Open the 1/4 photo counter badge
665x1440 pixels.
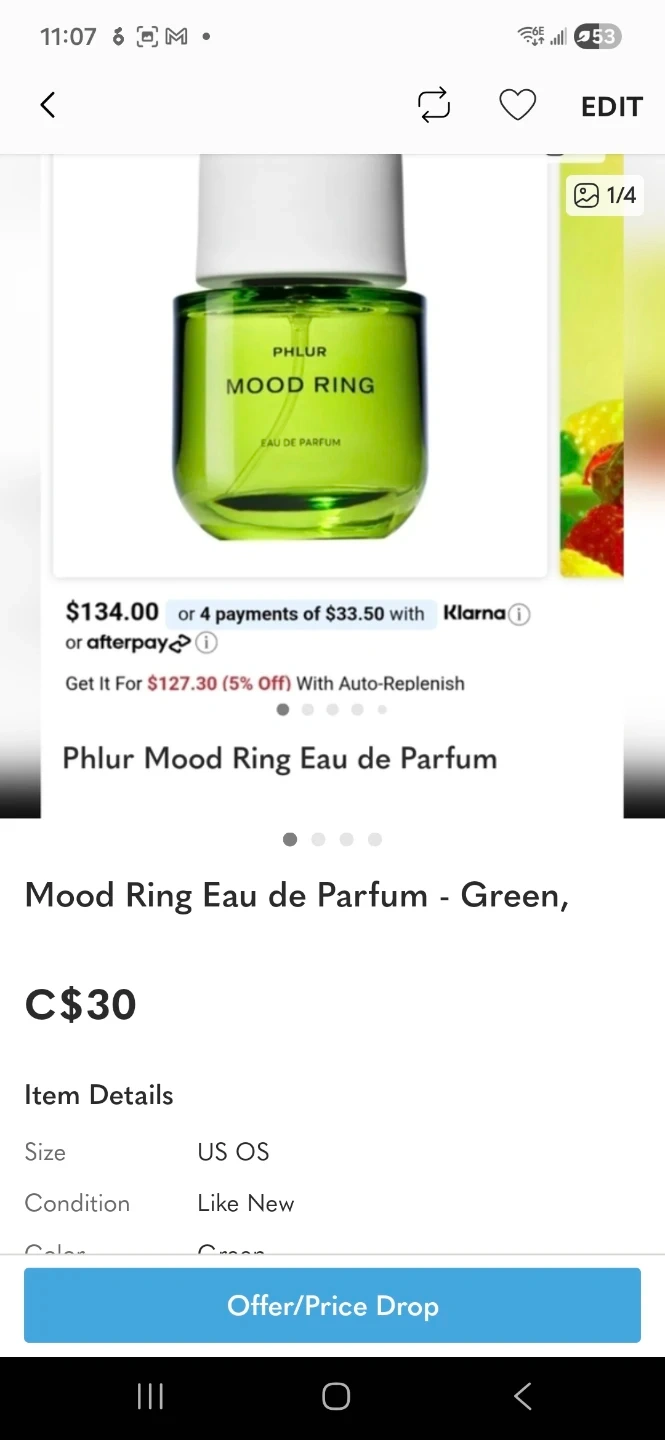click(605, 195)
